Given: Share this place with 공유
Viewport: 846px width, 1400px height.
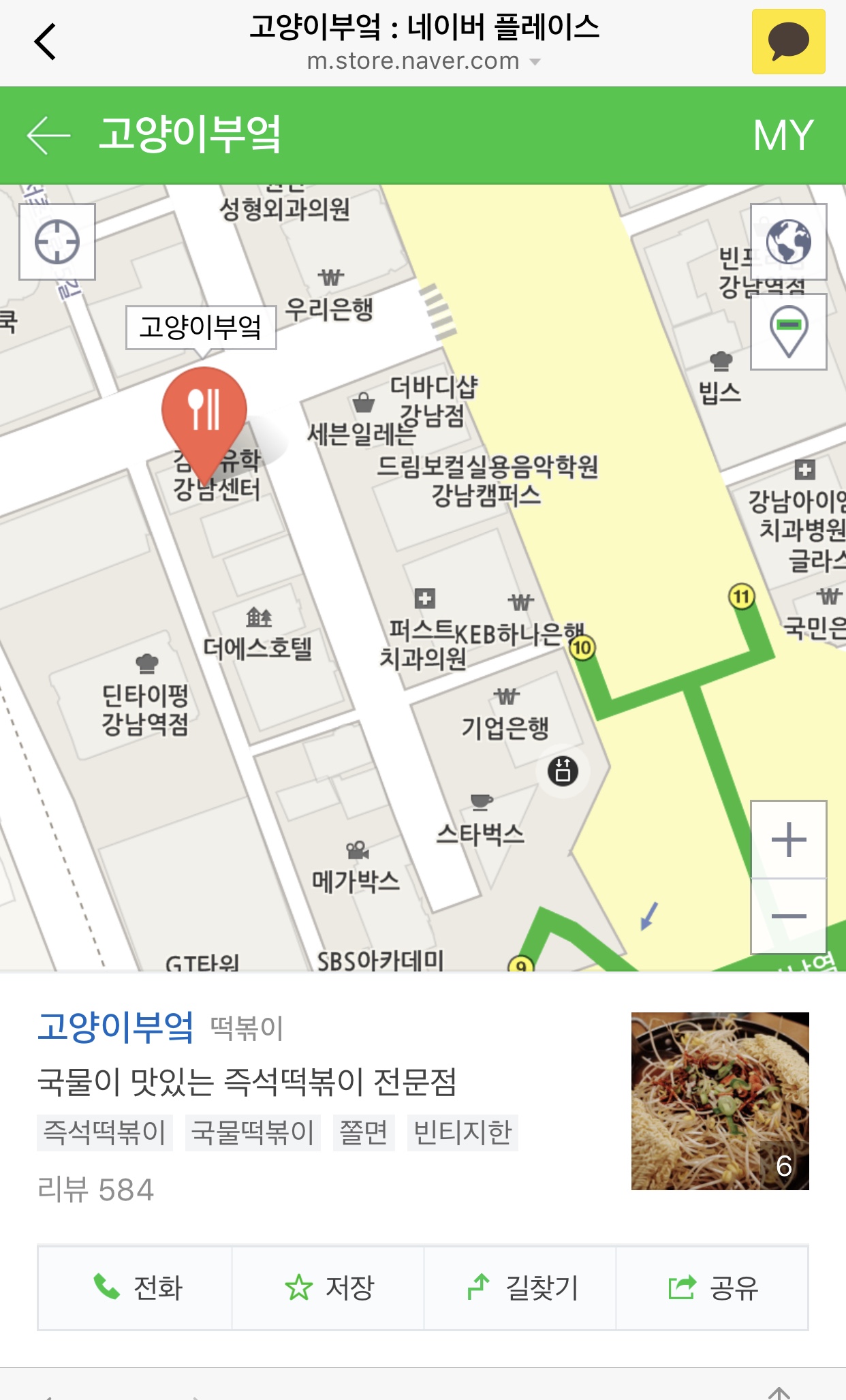Looking at the screenshot, I should pyautogui.click(x=712, y=1288).
